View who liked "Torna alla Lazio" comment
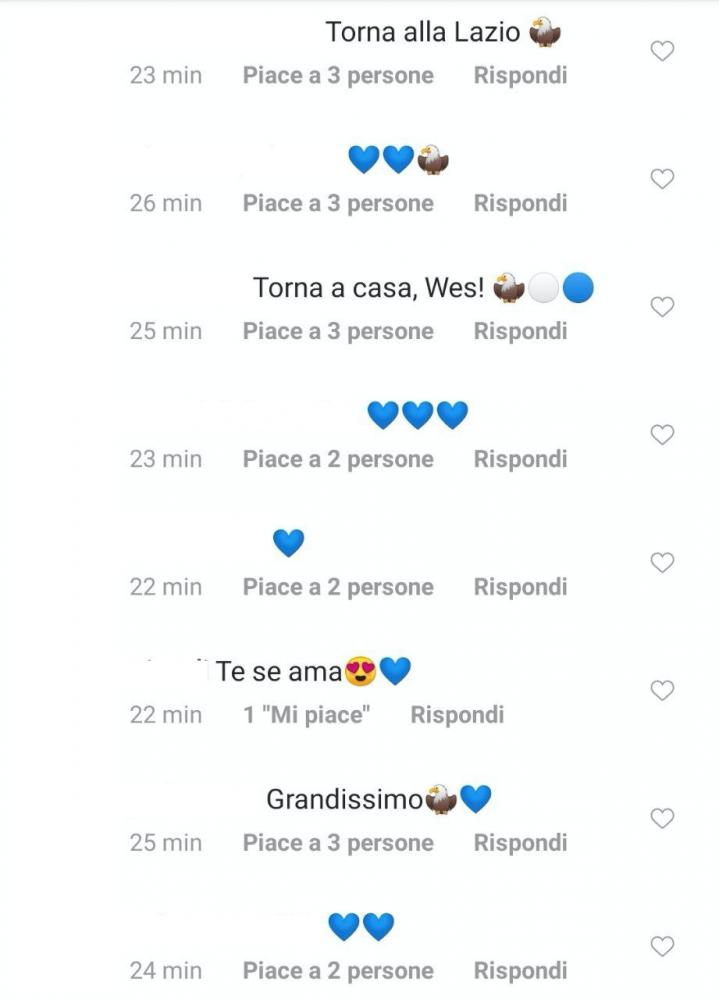The image size is (719, 1000). [x=338, y=75]
